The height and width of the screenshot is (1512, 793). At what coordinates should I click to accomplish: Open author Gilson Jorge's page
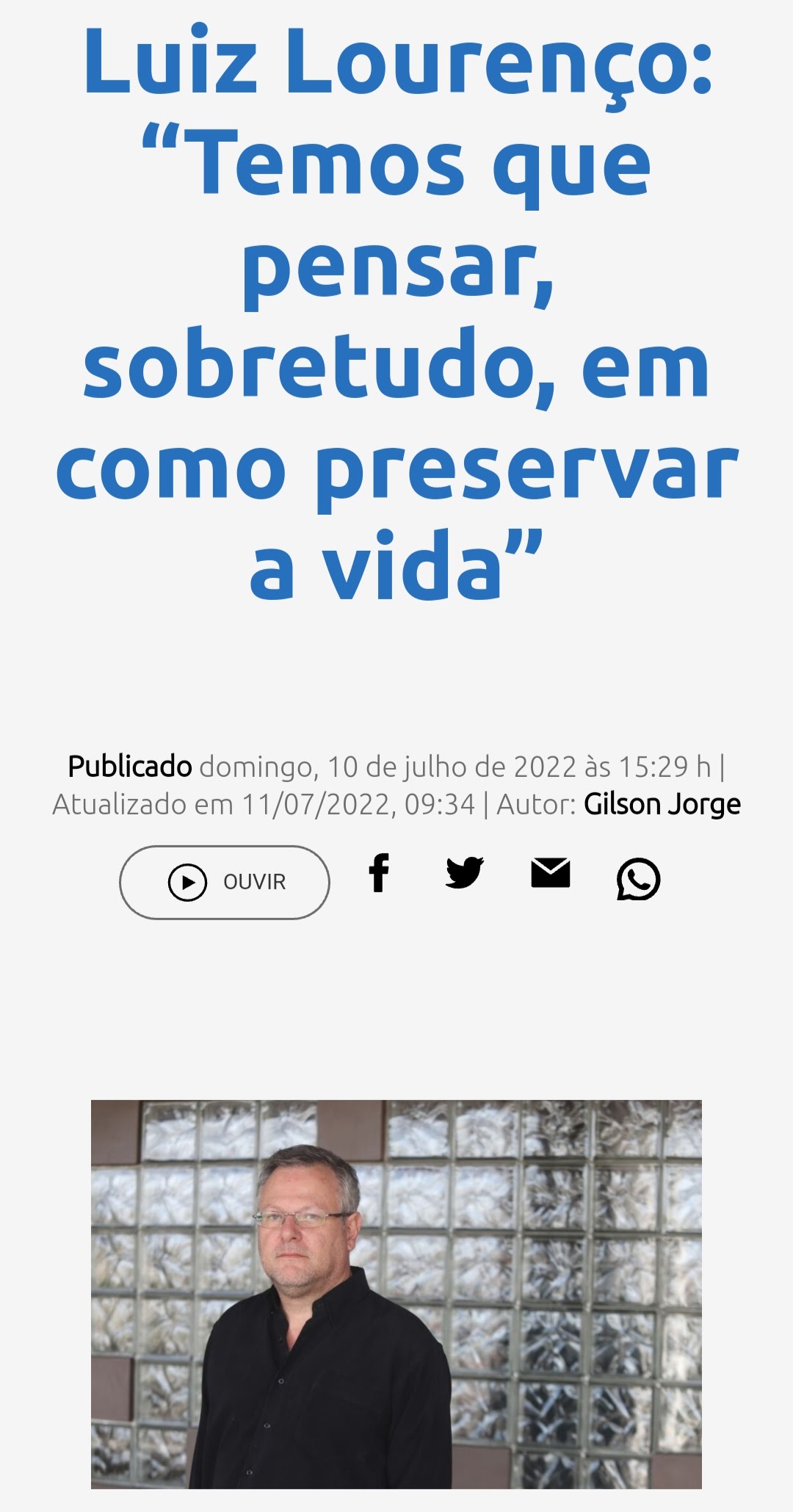click(x=662, y=804)
